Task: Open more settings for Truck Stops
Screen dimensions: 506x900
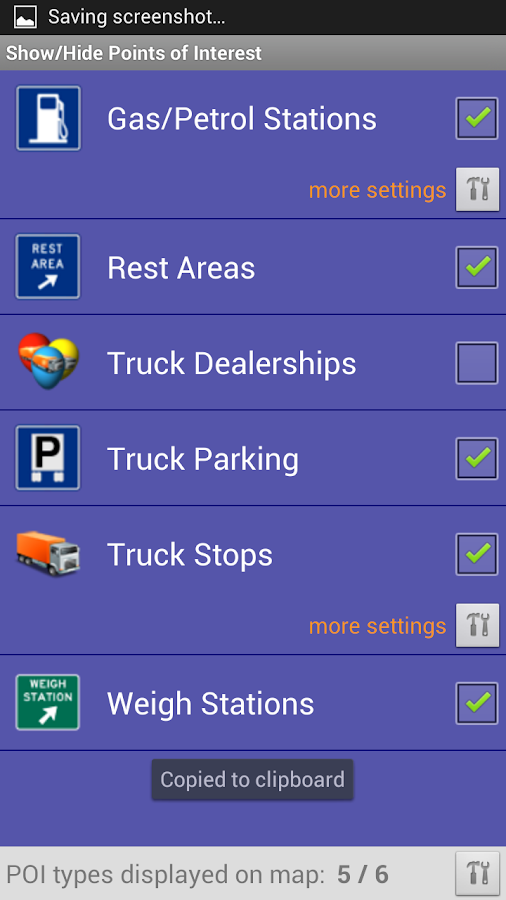Action: click(x=477, y=626)
